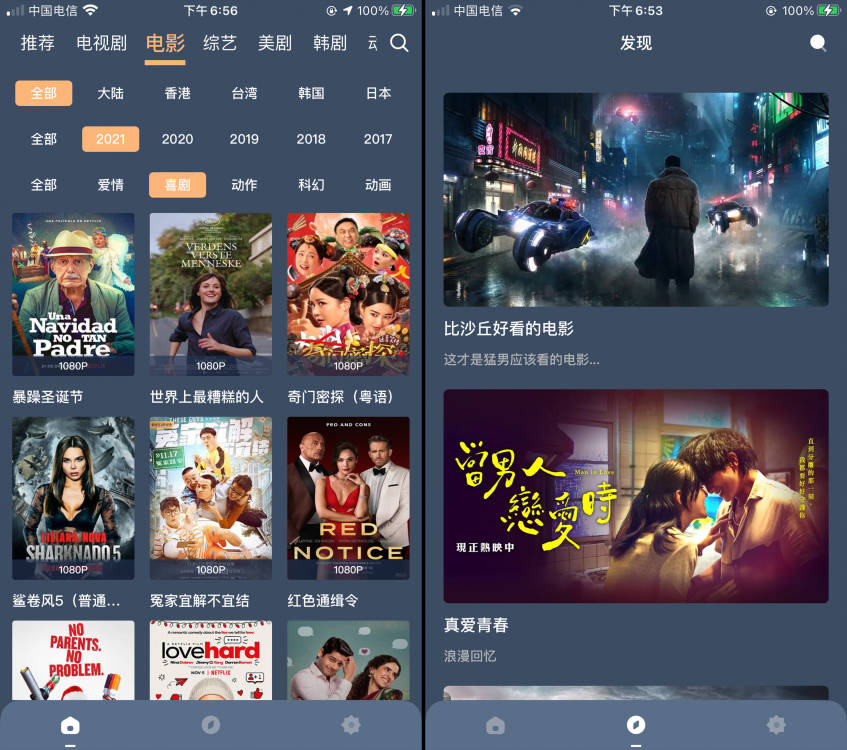
Task: Switch to the 电视剧 tab
Action: (x=102, y=43)
